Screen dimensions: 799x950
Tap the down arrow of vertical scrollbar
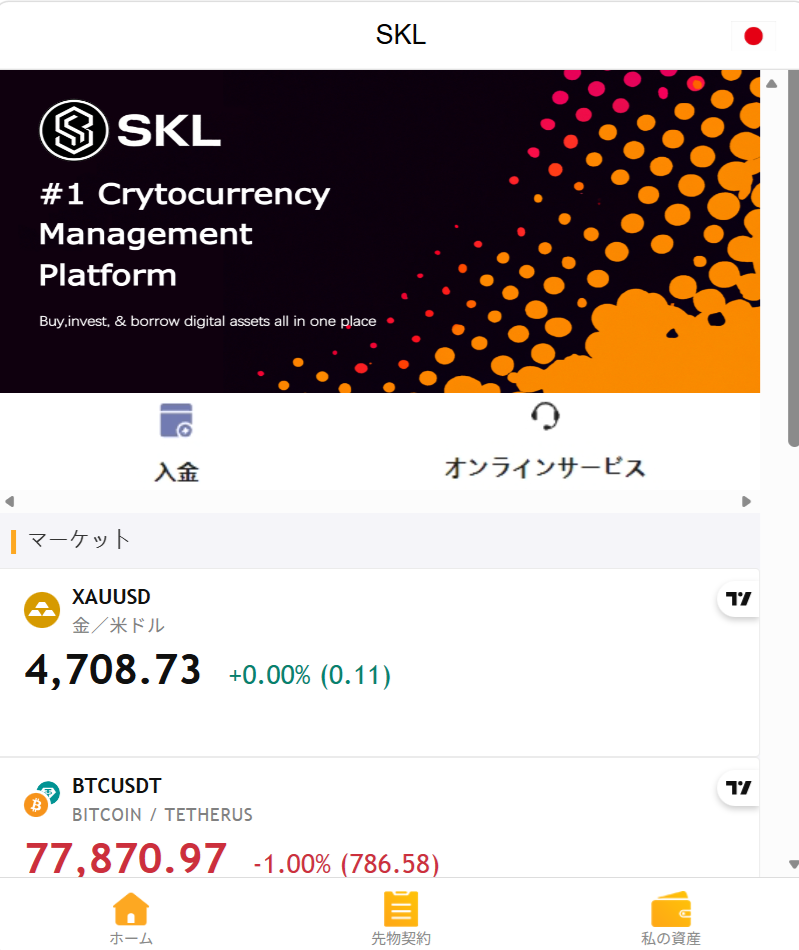point(793,864)
